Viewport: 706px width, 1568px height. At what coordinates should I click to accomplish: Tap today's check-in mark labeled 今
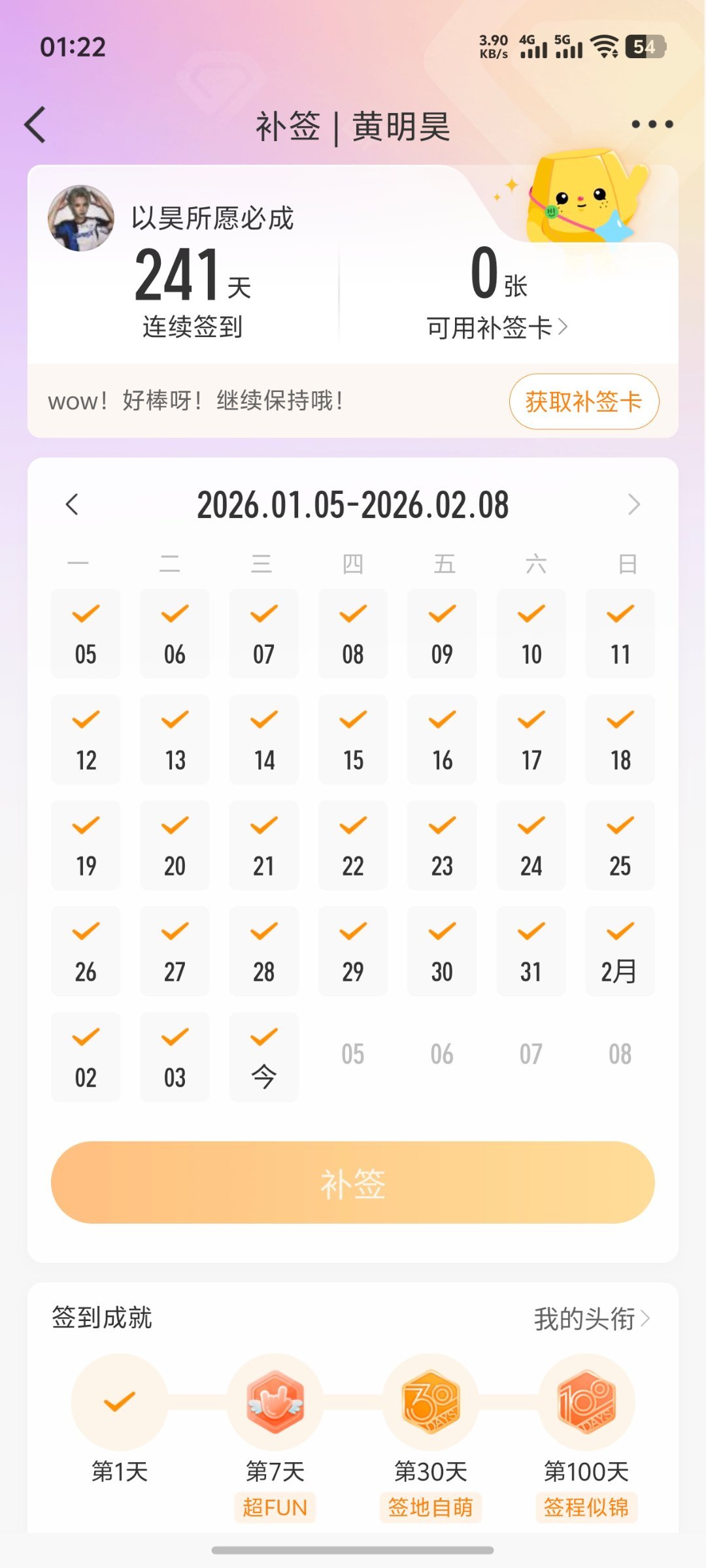(263, 1055)
